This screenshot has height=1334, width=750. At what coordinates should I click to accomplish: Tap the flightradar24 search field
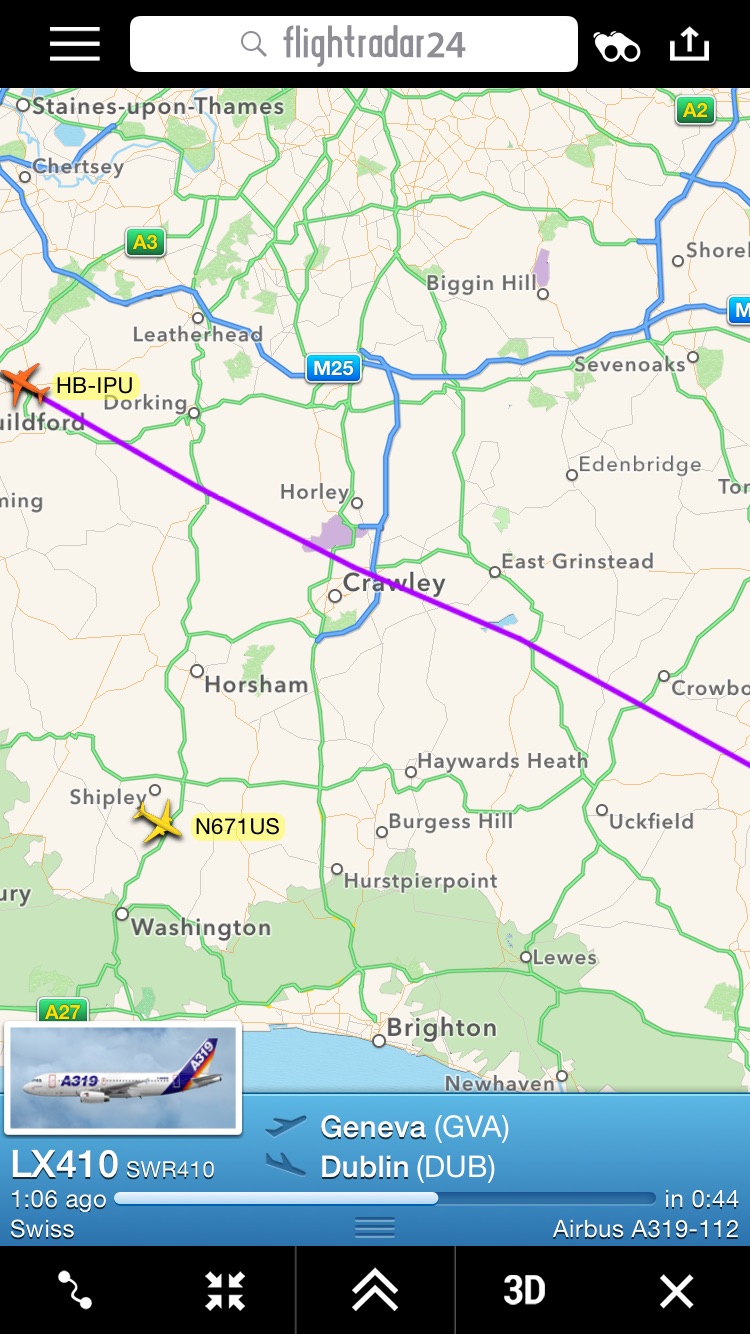(x=354, y=45)
